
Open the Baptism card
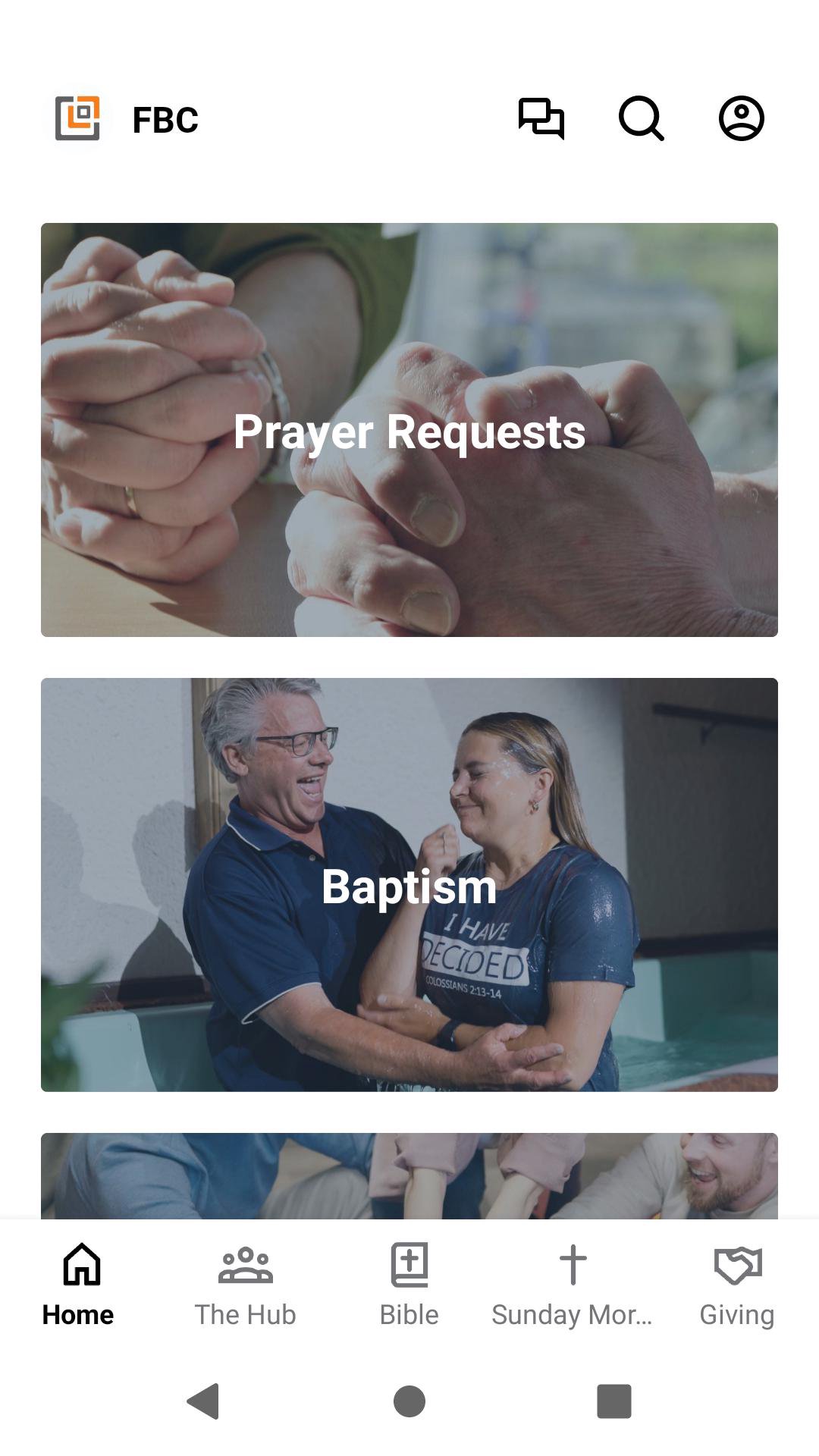(409, 885)
